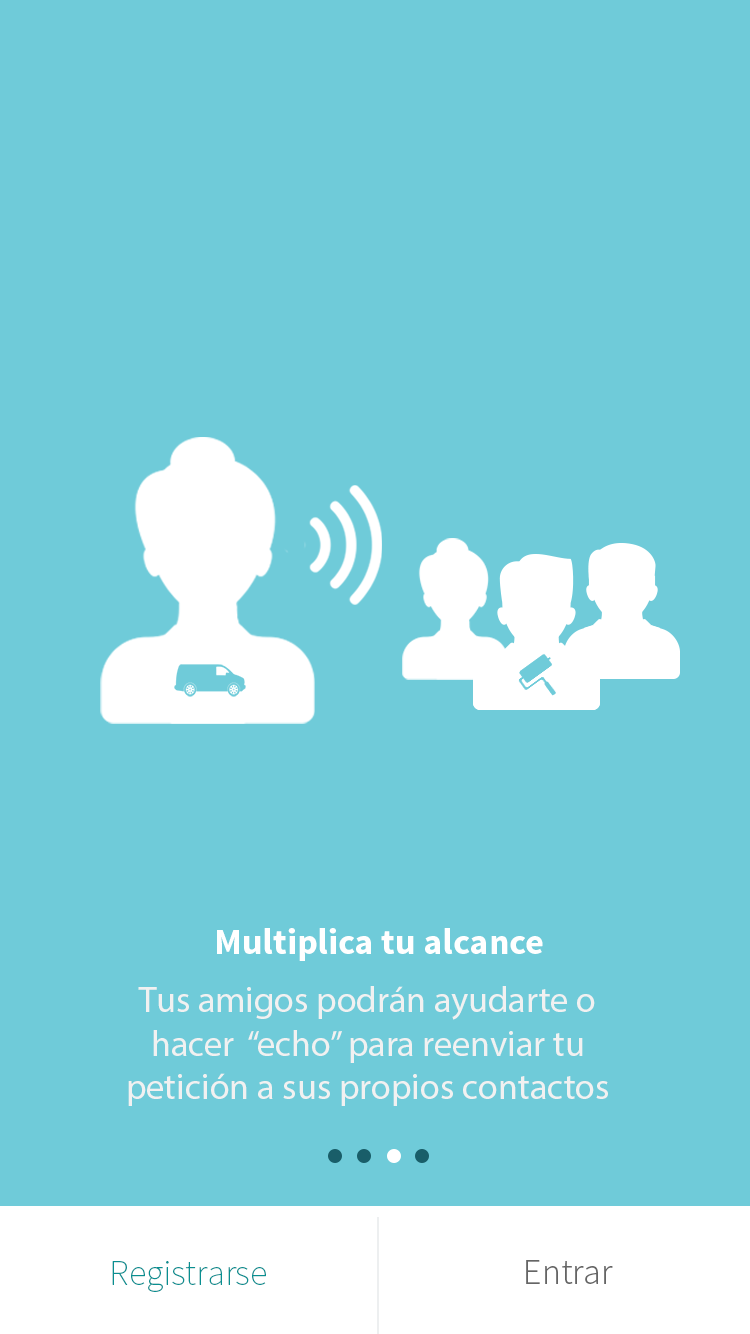Open login with Entrar
The height and width of the screenshot is (1334, 750).
pyautogui.click(x=567, y=1272)
